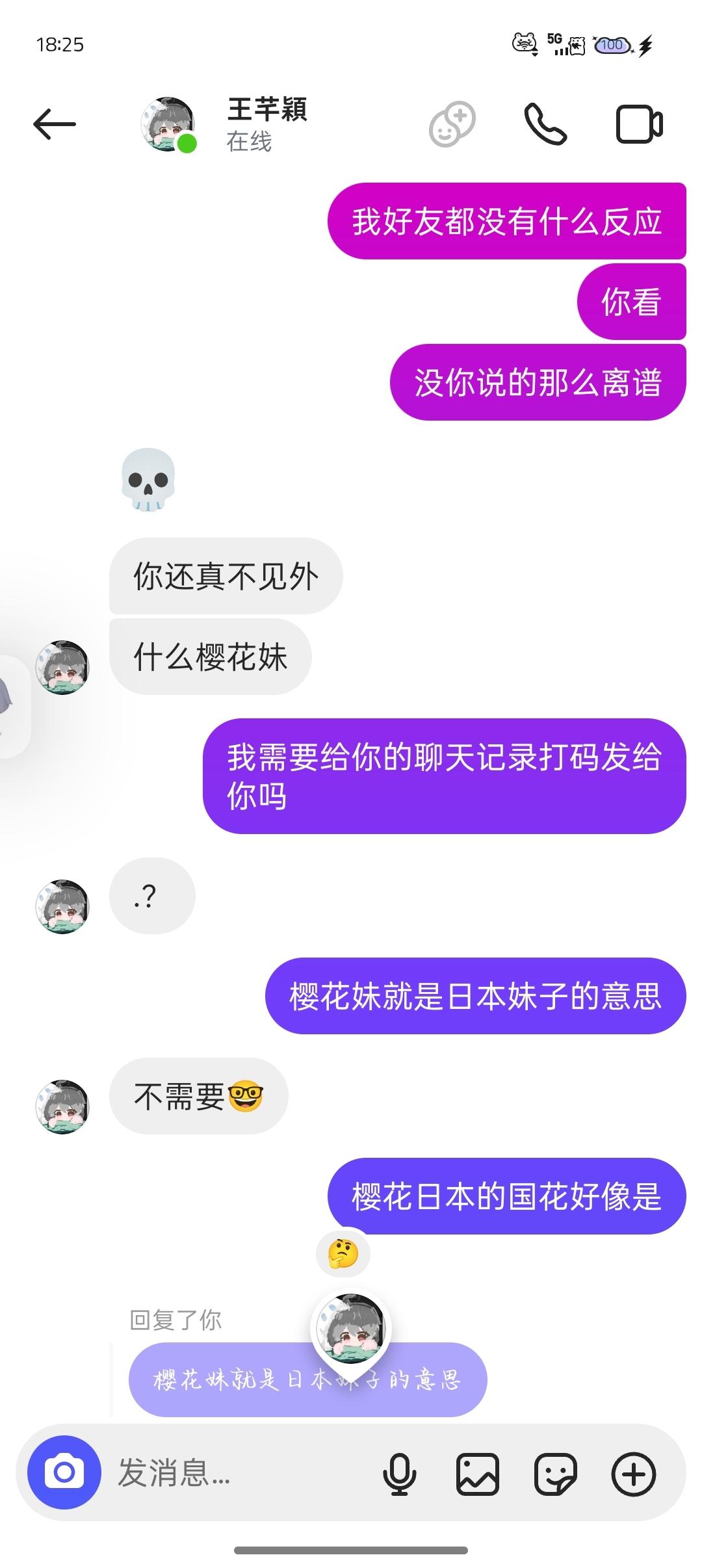Open the photo gallery picker
This screenshot has height=1568, width=702.
478,1474
